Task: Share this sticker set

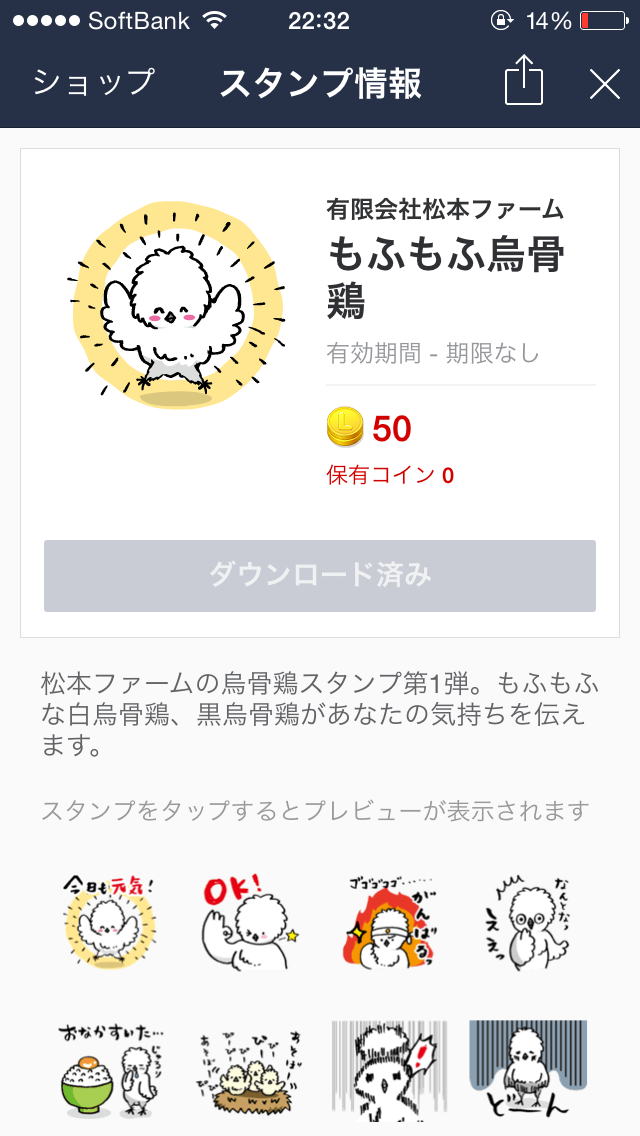Action: tap(523, 82)
